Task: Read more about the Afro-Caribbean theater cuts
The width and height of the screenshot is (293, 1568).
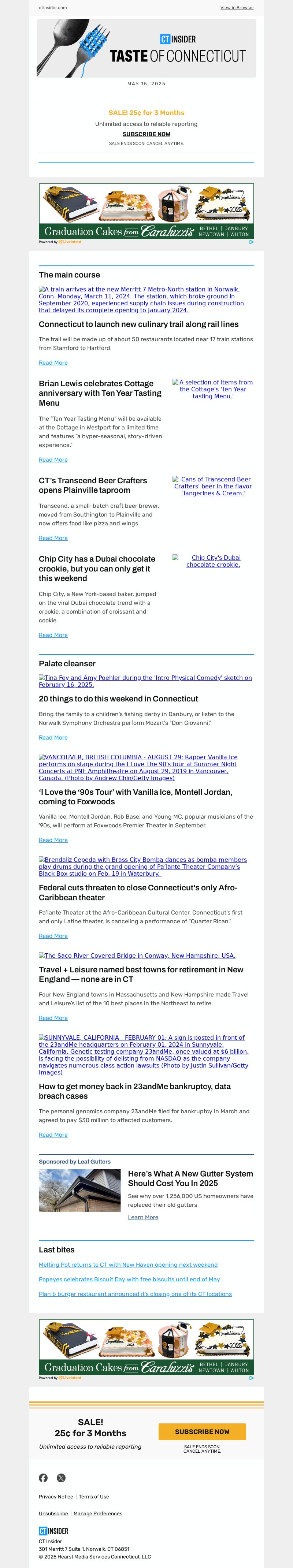Action: click(53, 936)
